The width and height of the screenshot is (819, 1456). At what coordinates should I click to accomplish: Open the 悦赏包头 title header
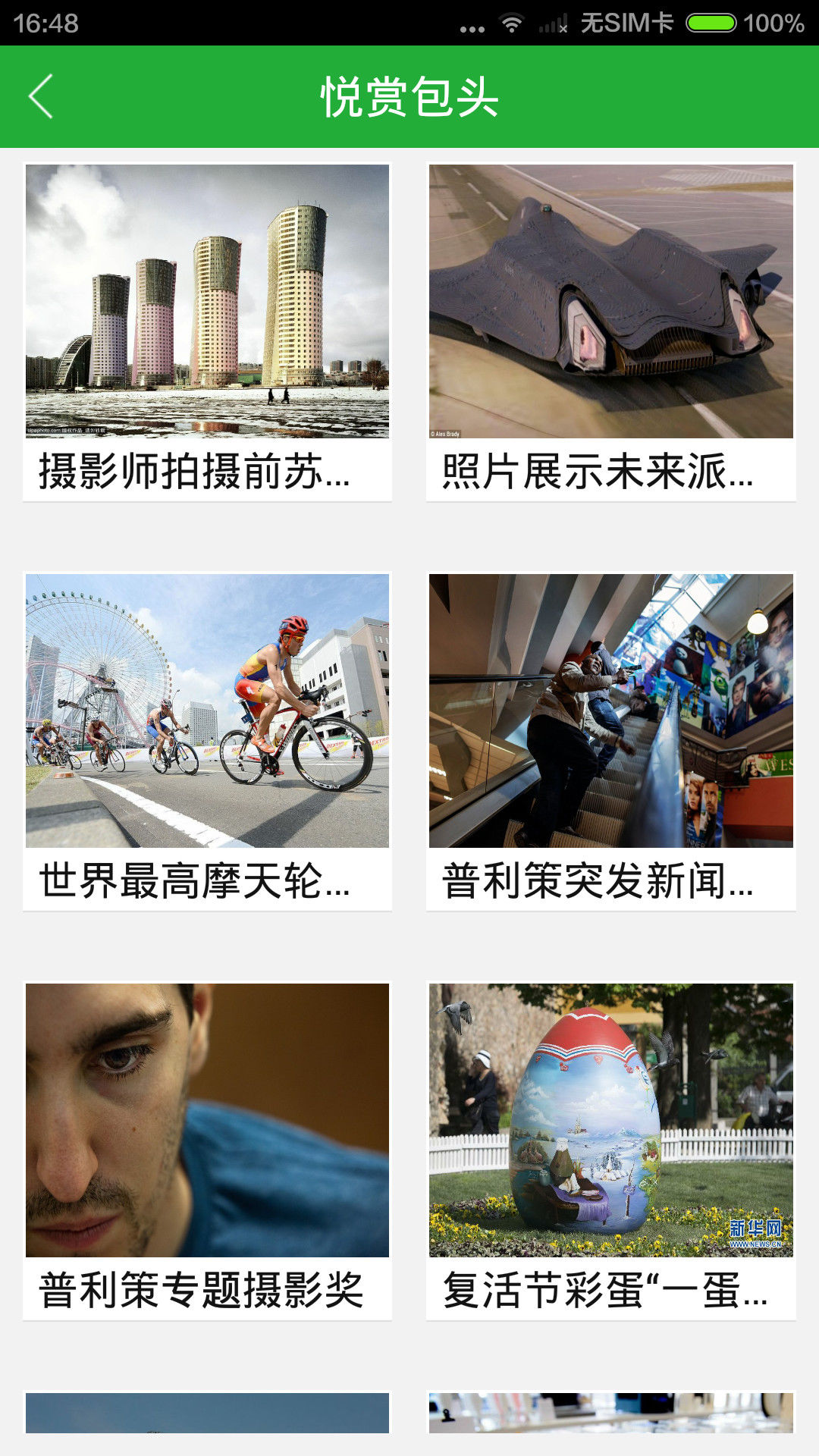coord(409,99)
